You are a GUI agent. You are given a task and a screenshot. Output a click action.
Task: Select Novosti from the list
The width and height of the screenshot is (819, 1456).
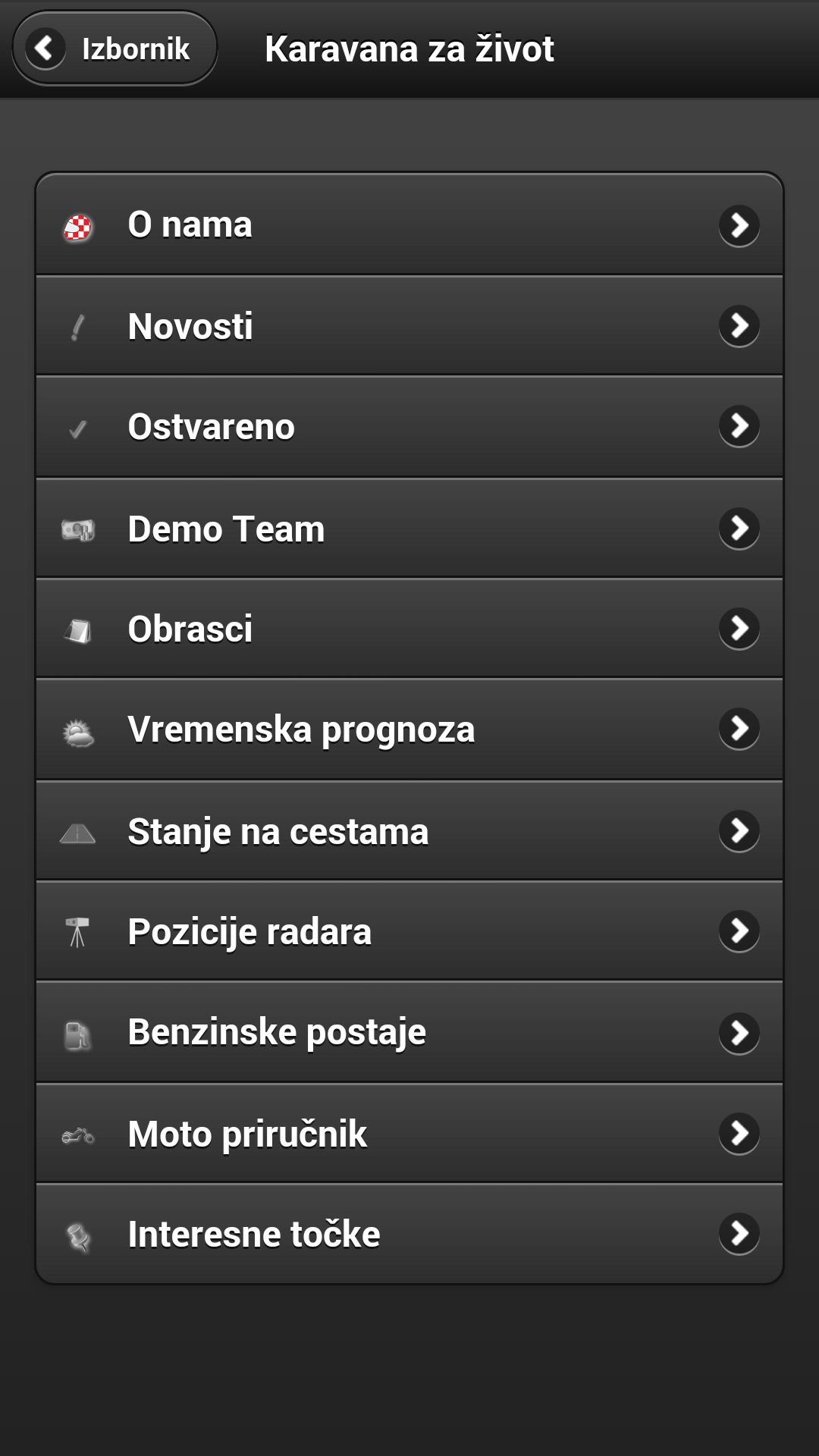click(409, 326)
